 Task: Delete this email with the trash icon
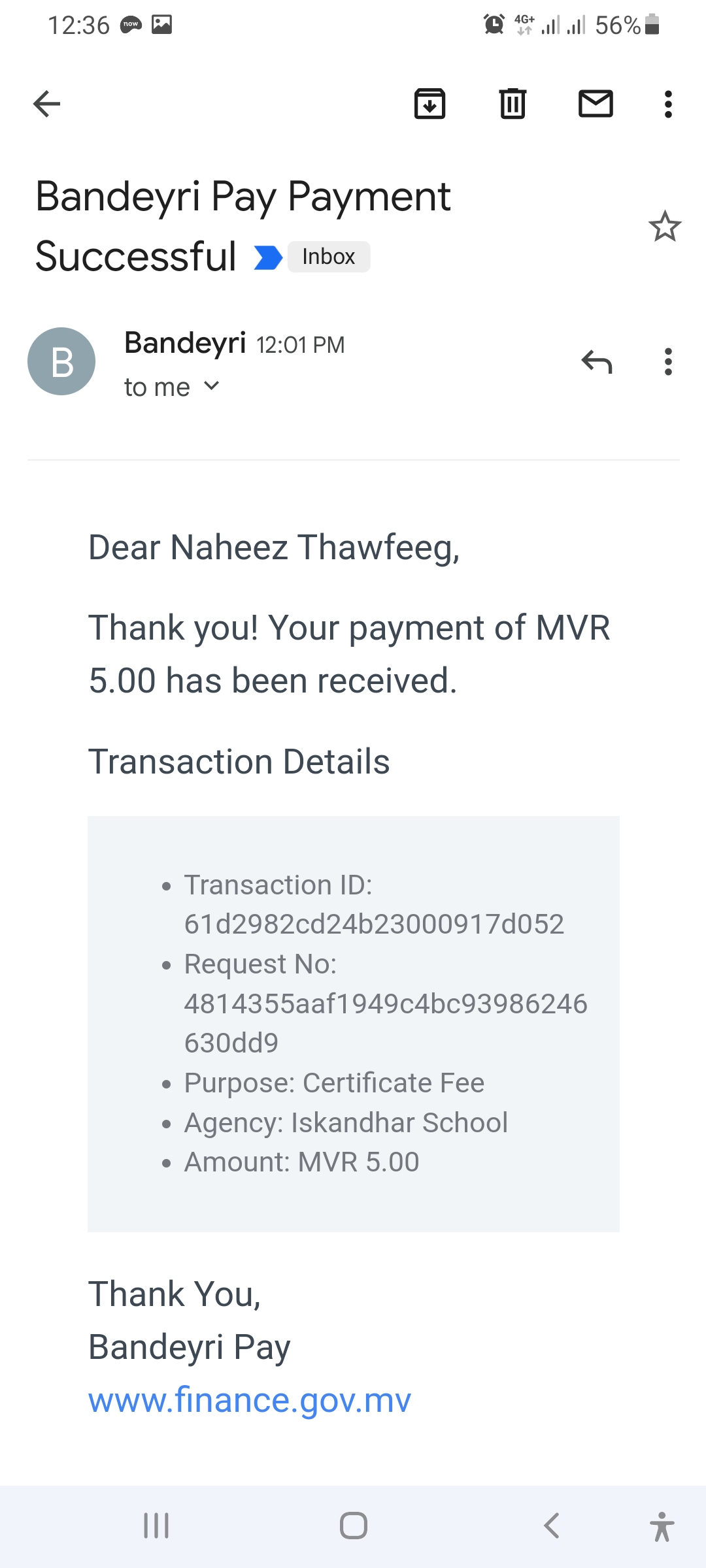[x=513, y=104]
